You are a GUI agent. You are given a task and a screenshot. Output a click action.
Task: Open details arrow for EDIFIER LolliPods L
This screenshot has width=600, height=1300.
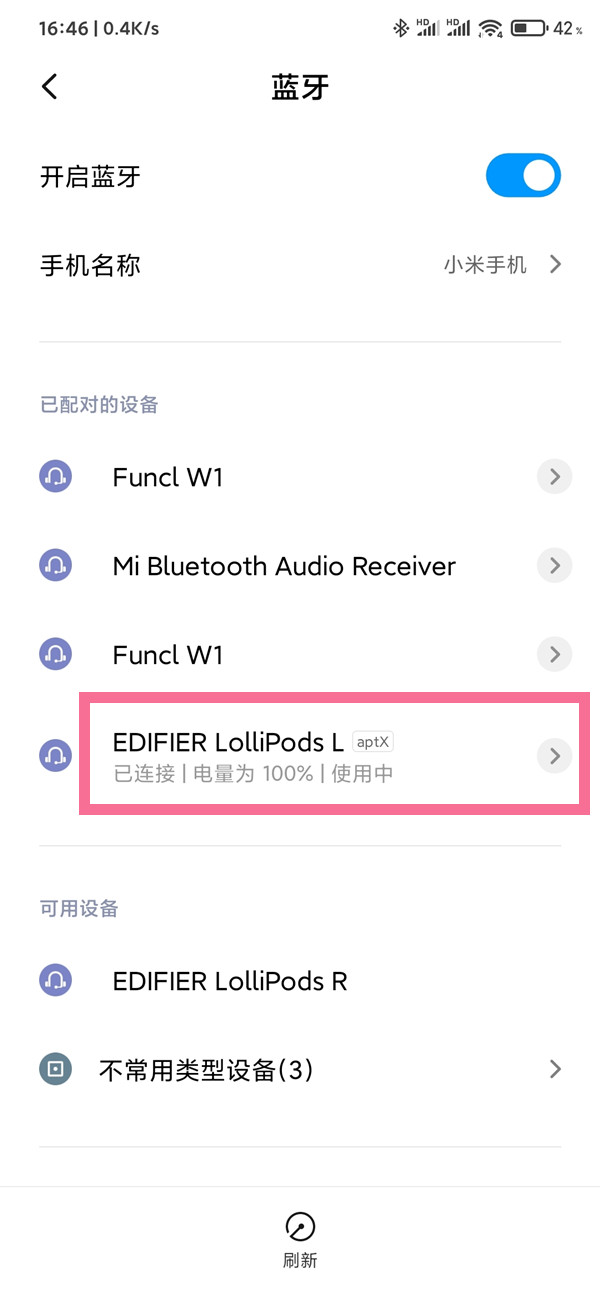point(554,755)
